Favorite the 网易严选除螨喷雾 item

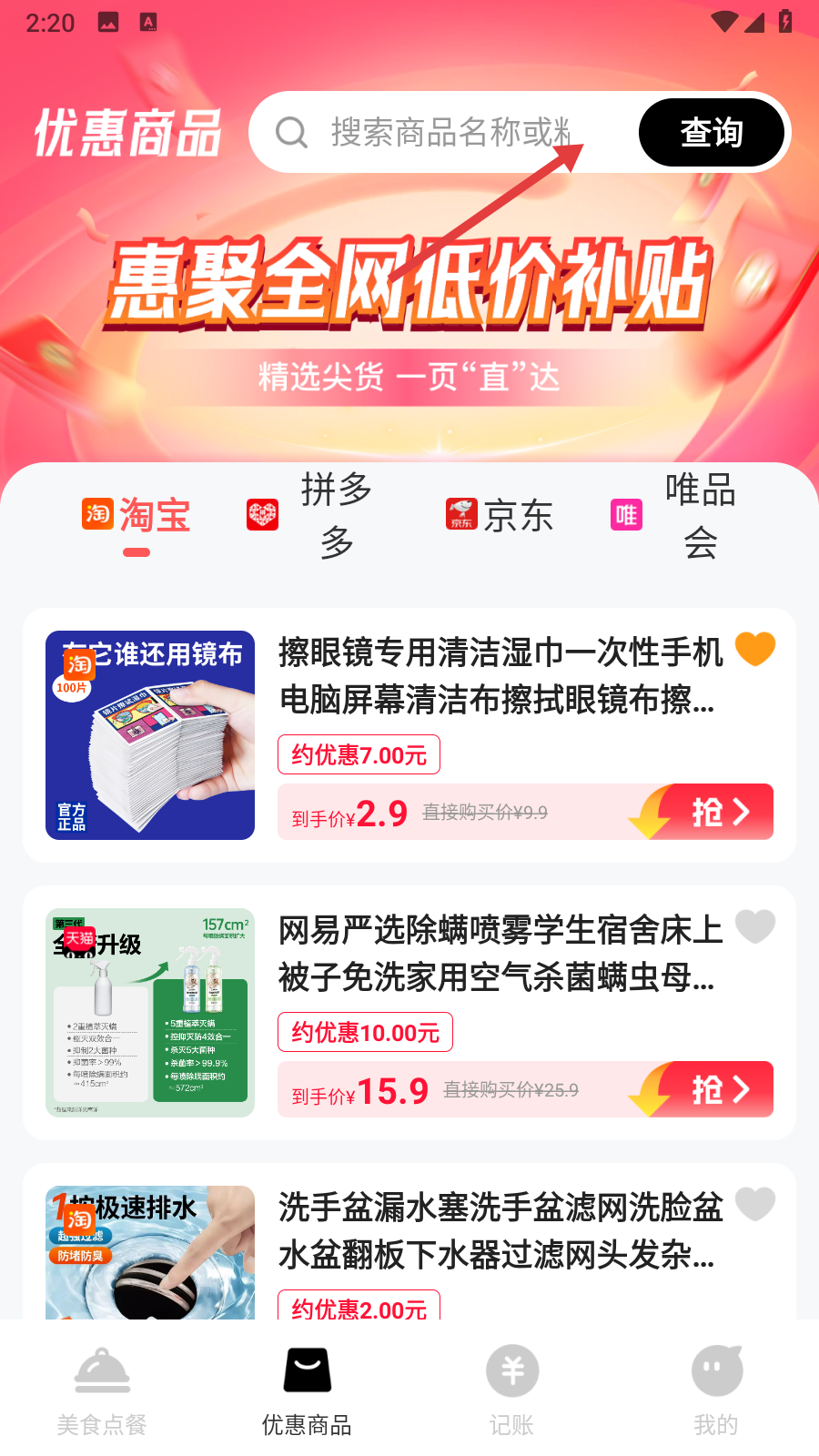754,926
